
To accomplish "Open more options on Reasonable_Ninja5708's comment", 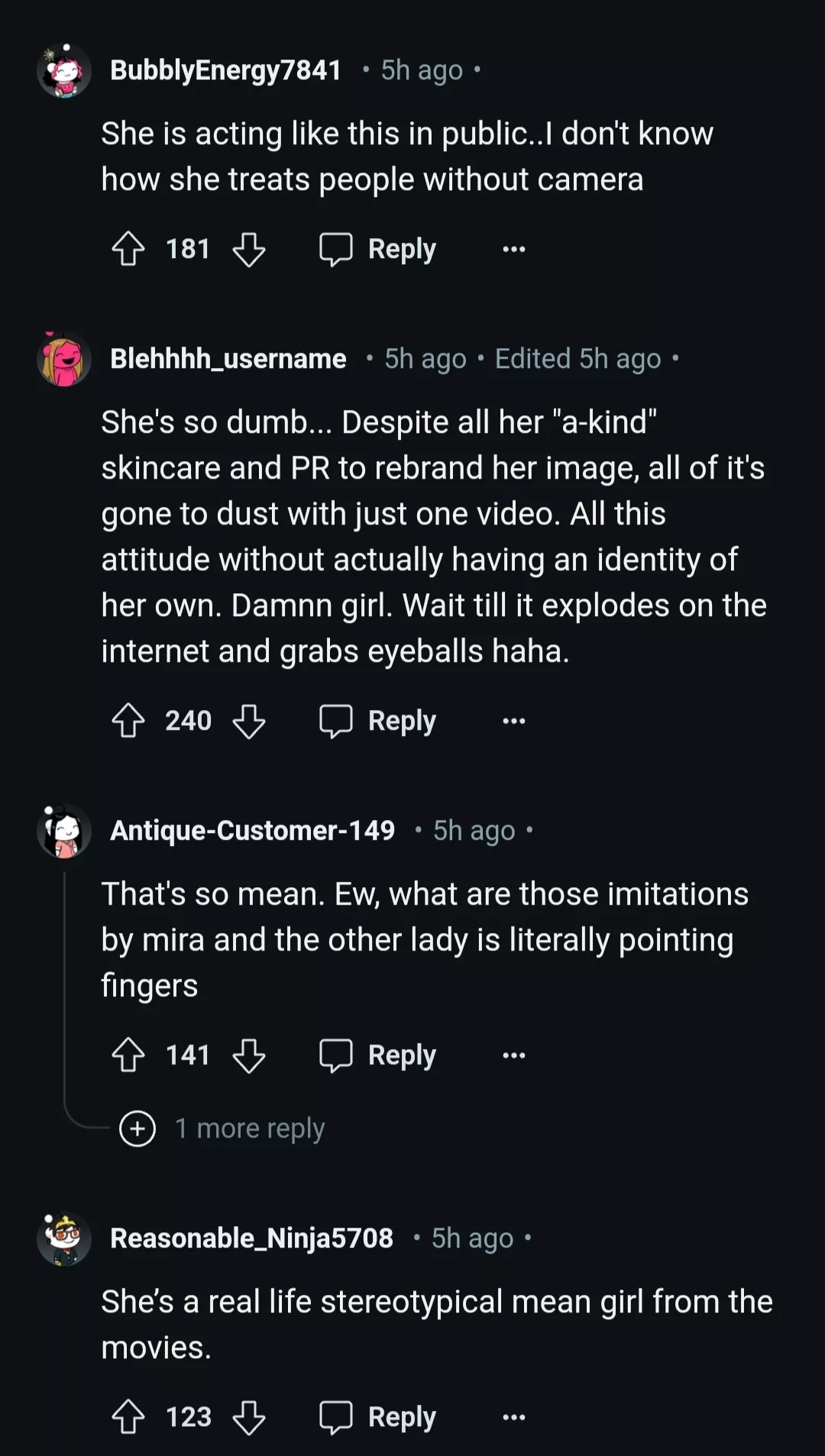I will coord(514,1417).
